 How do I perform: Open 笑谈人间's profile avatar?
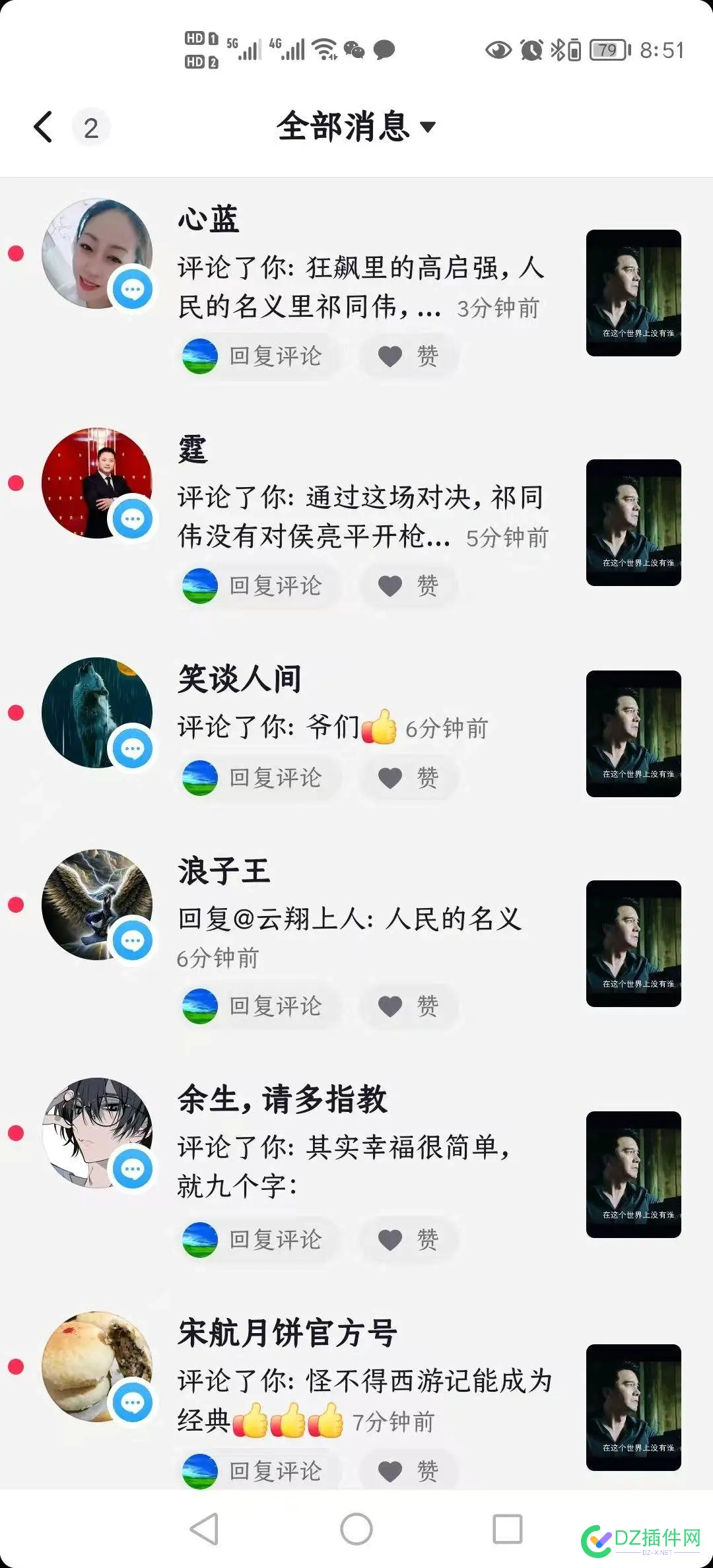pyautogui.click(x=98, y=713)
